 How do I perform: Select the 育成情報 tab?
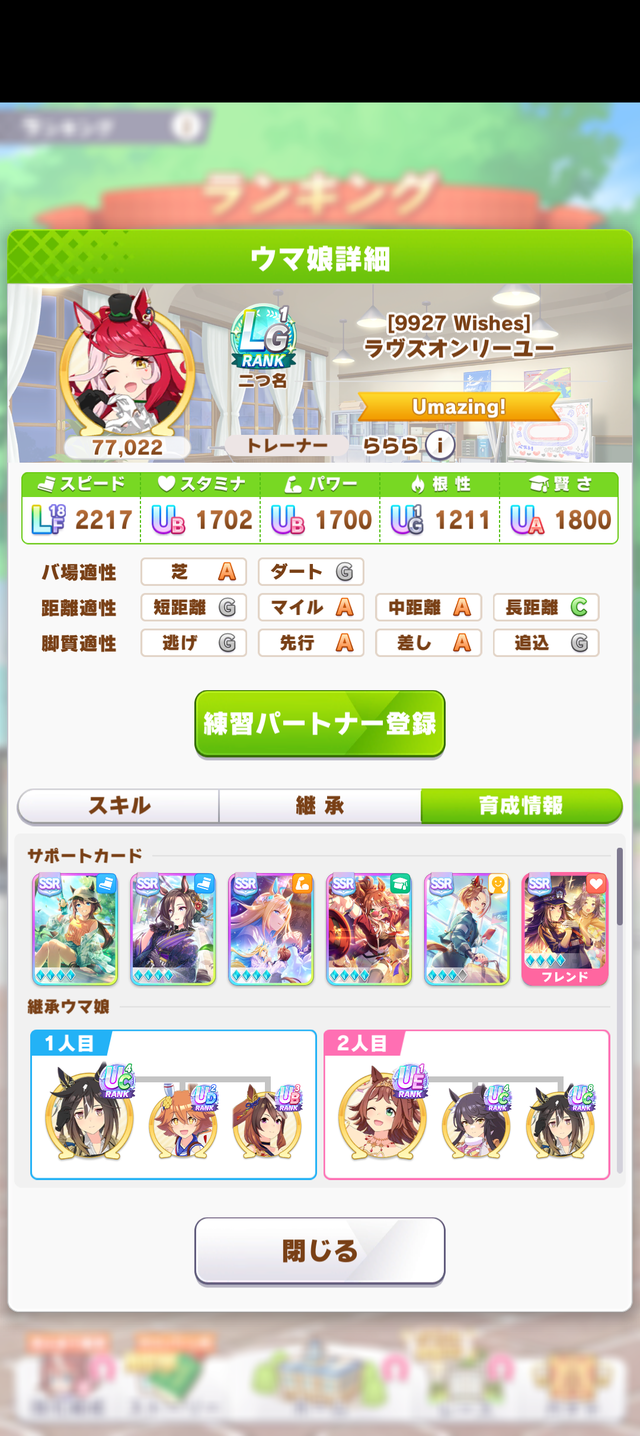pyautogui.click(x=521, y=806)
